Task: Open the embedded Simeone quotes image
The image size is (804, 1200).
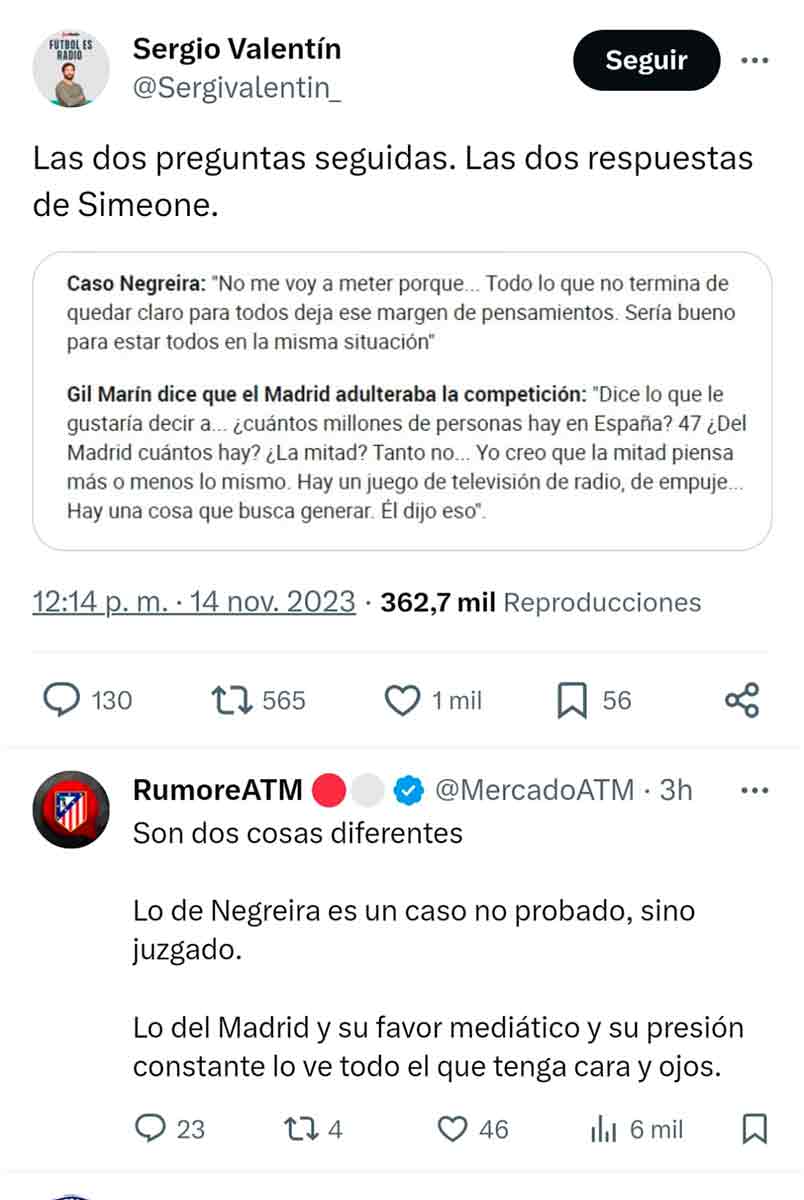Action: tap(402, 400)
